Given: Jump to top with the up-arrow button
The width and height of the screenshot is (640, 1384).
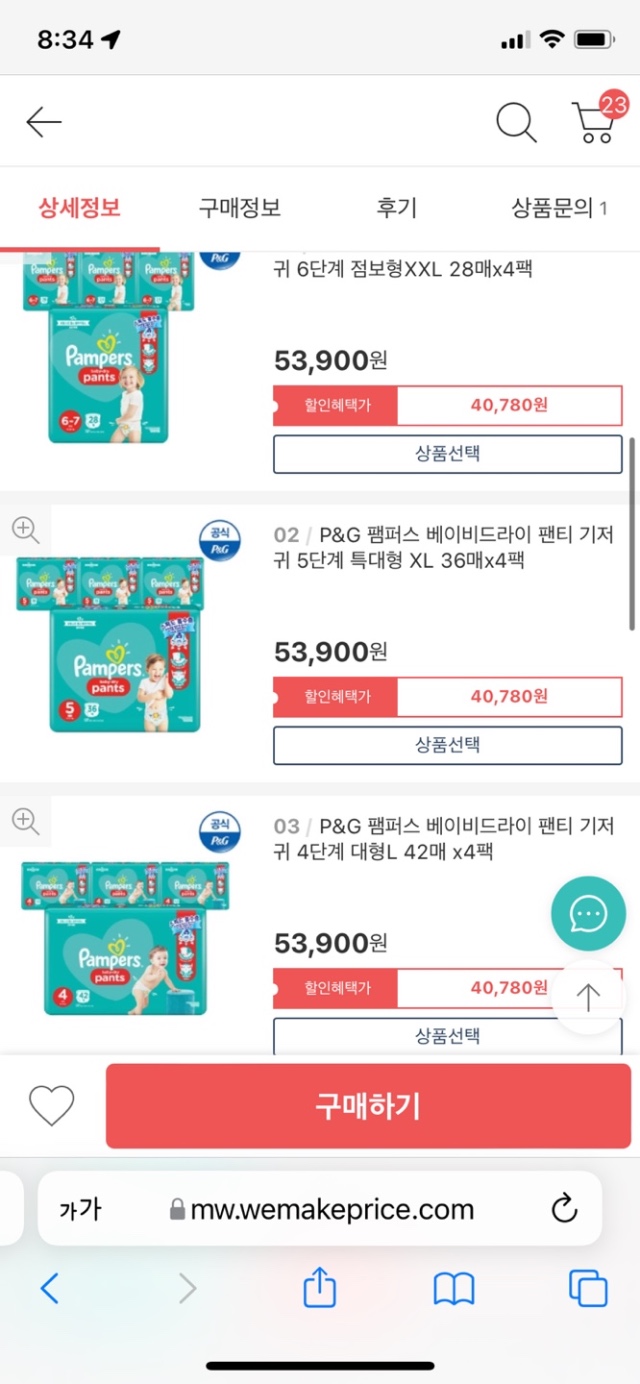Looking at the screenshot, I should pos(588,996).
